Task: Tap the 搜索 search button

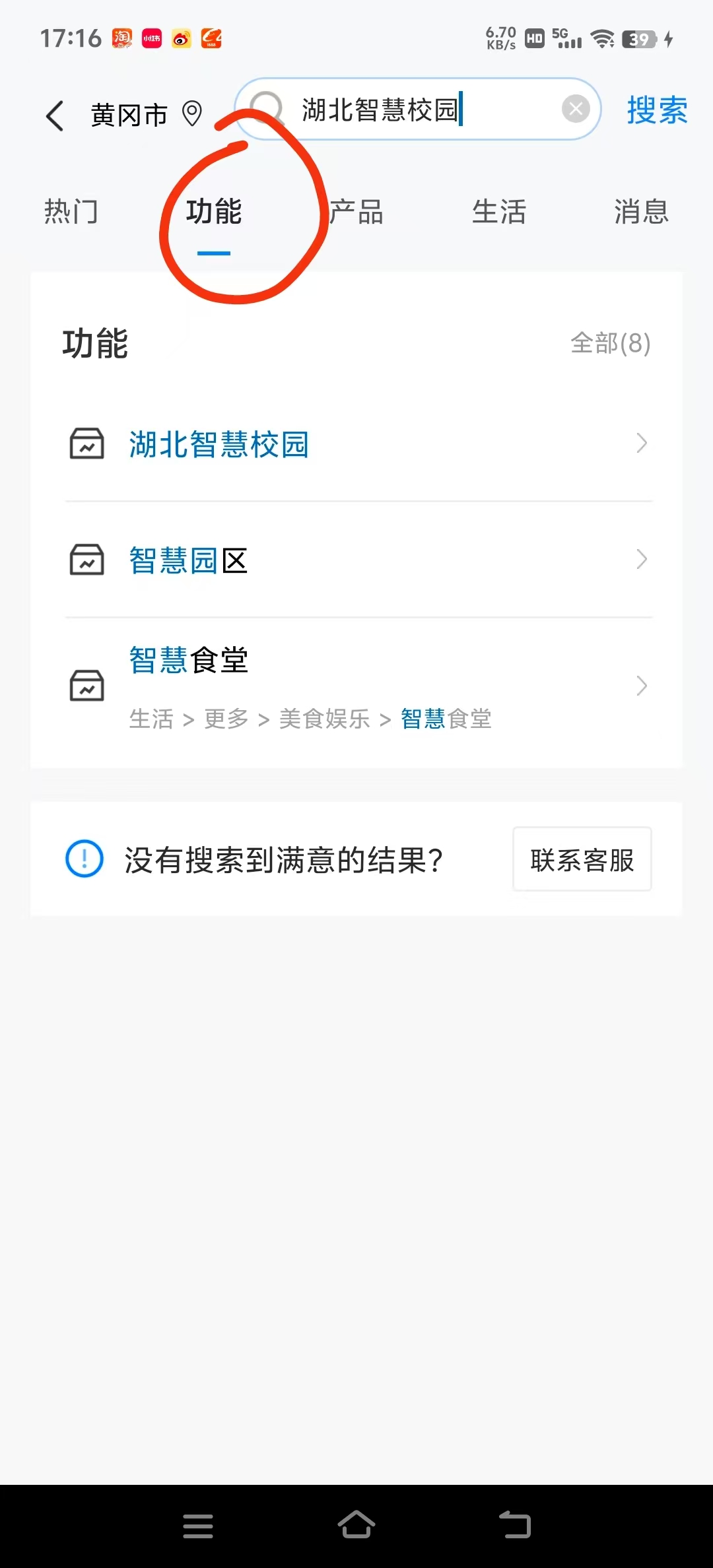Action: (x=657, y=109)
